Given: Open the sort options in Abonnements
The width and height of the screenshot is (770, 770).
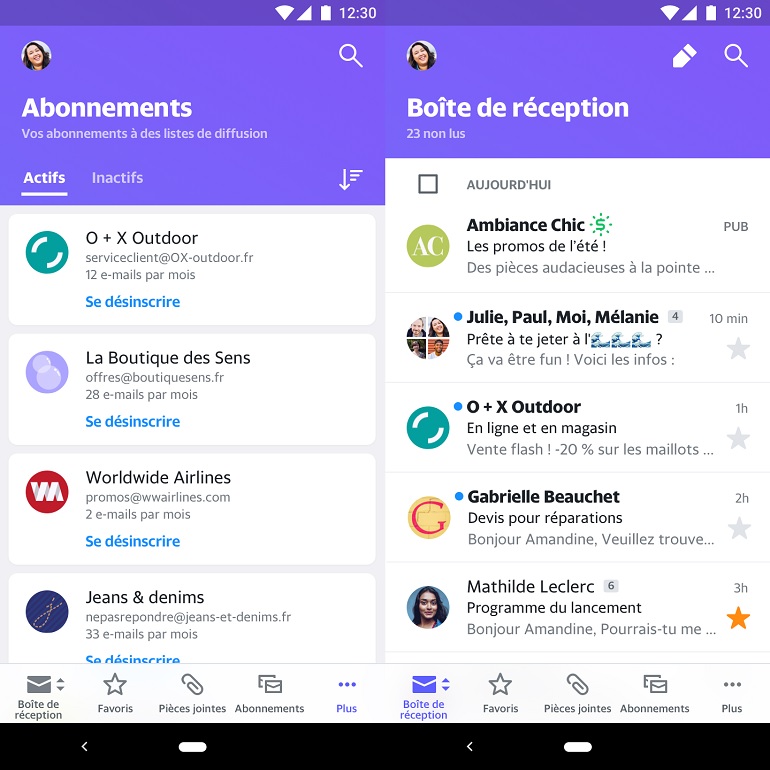Looking at the screenshot, I should (x=351, y=179).
